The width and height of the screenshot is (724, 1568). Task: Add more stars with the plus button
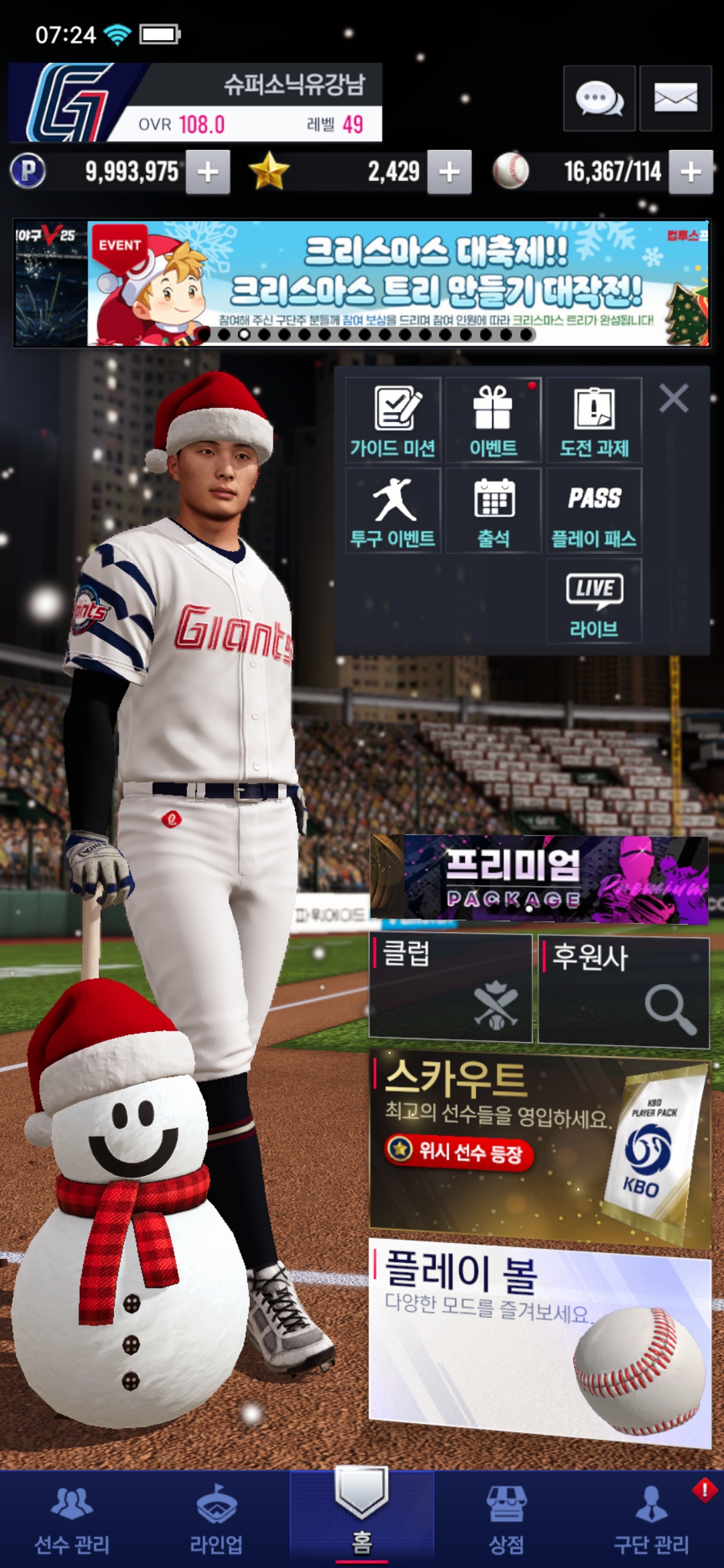click(x=449, y=172)
